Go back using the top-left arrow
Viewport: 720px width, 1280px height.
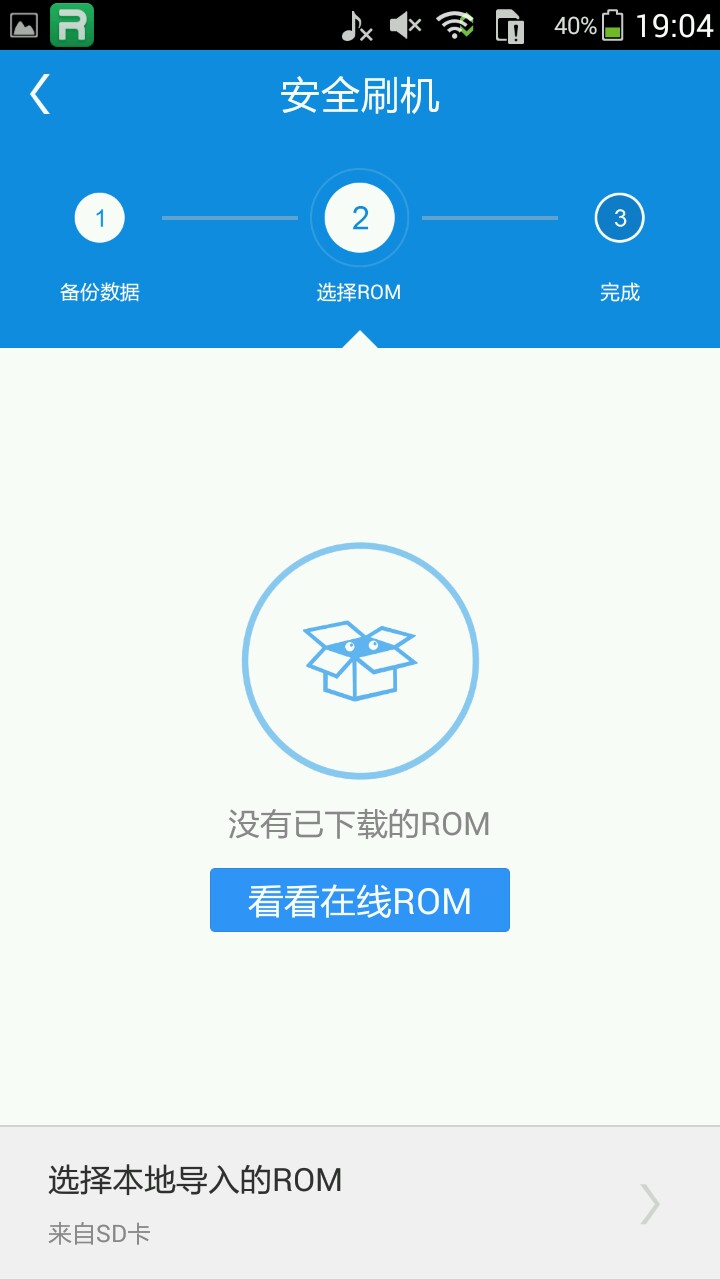tap(40, 96)
